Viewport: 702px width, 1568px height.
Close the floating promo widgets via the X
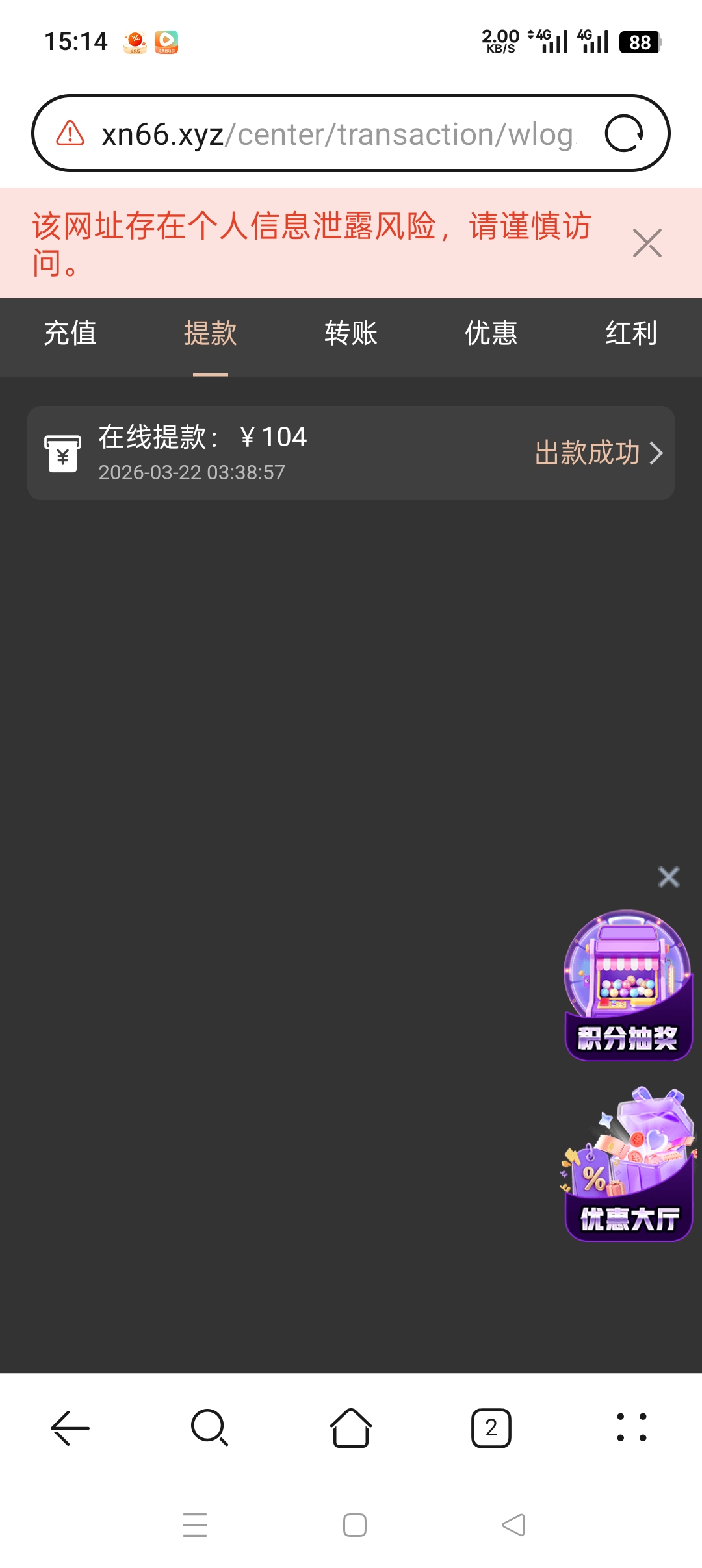tap(669, 877)
